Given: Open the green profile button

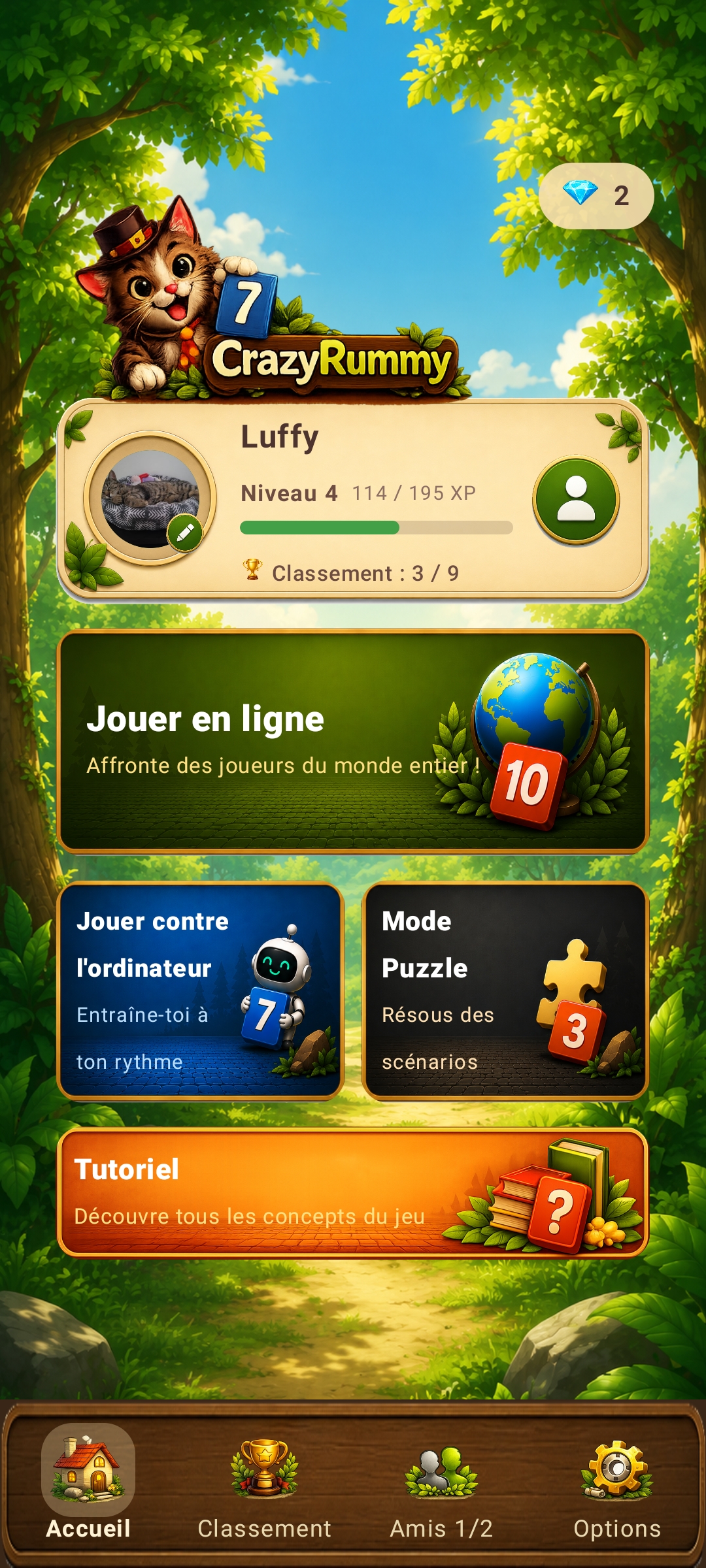Looking at the screenshot, I should click(576, 500).
